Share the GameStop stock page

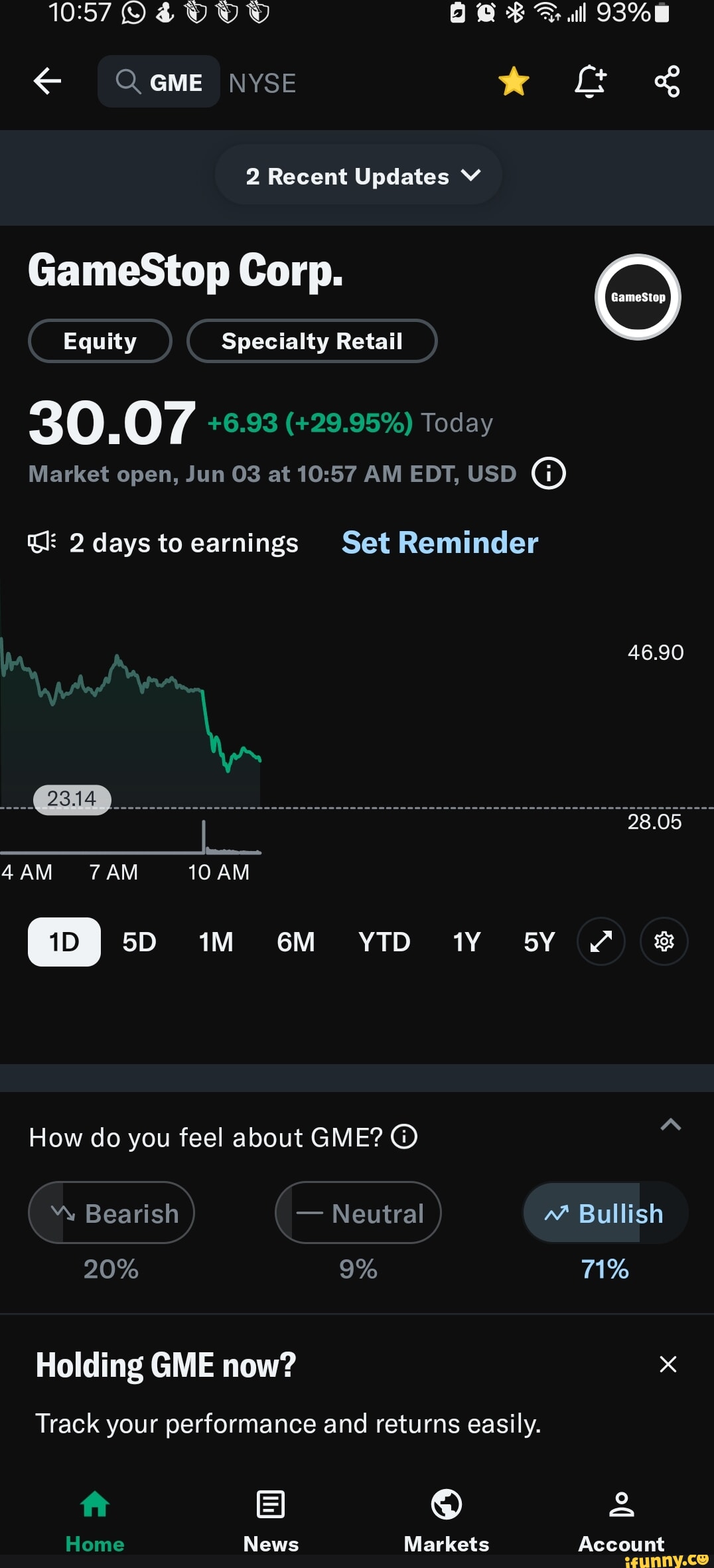click(667, 82)
